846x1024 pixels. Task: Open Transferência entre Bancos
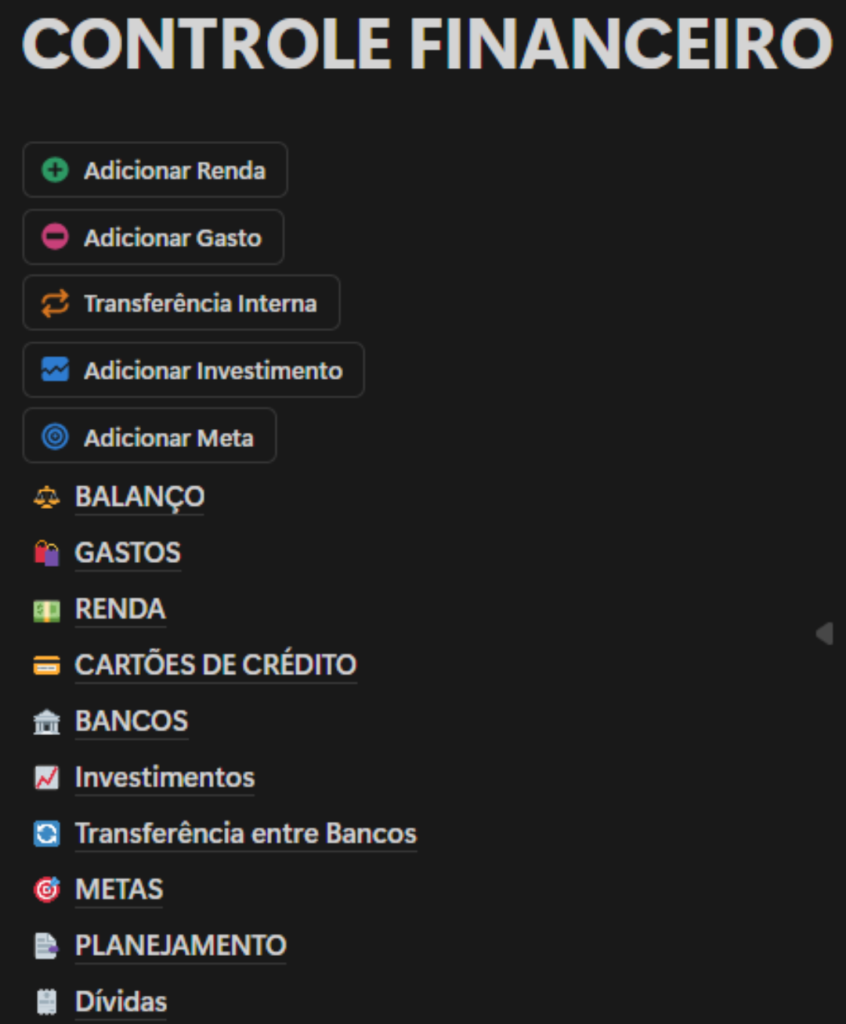pyautogui.click(x=245, y=833)
